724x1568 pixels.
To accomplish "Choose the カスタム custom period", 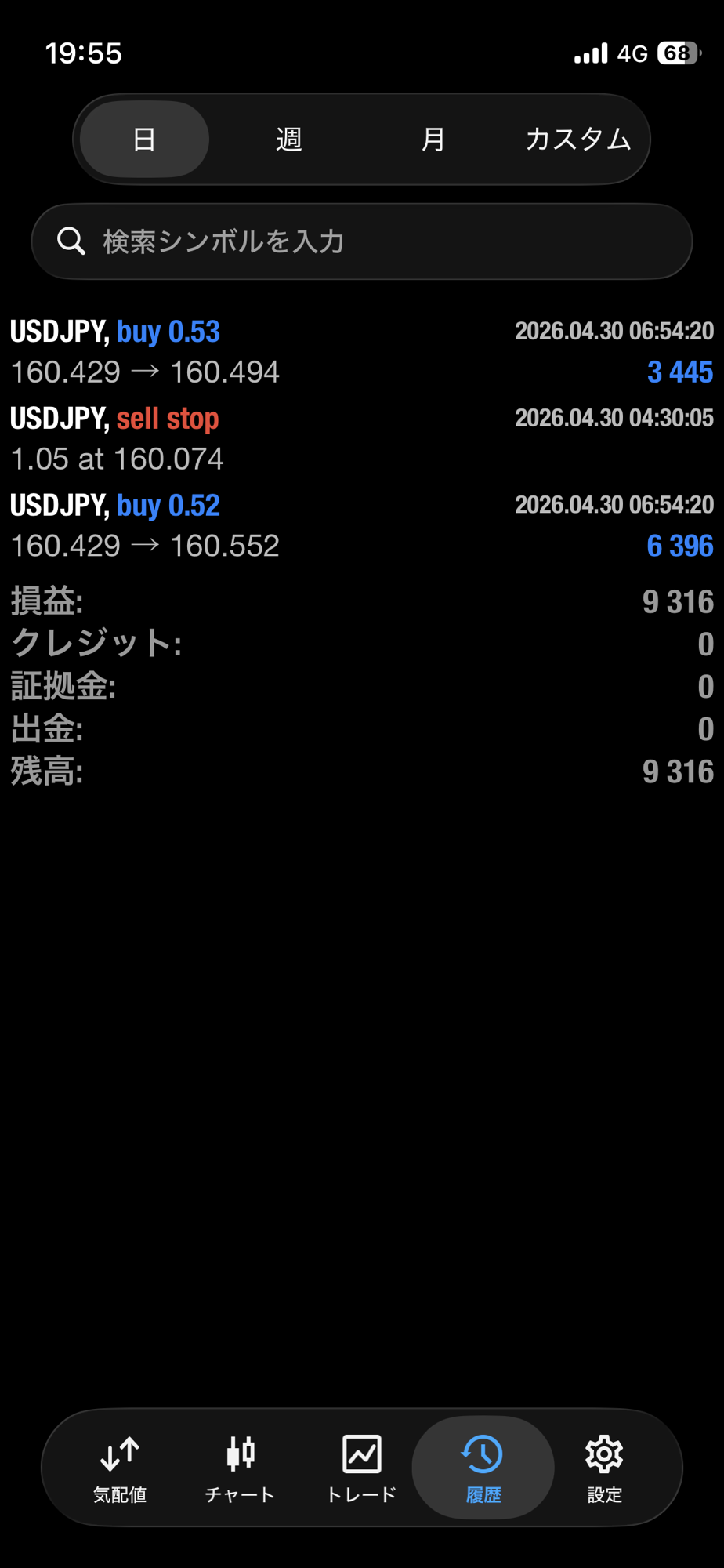I will pos(577,140).
